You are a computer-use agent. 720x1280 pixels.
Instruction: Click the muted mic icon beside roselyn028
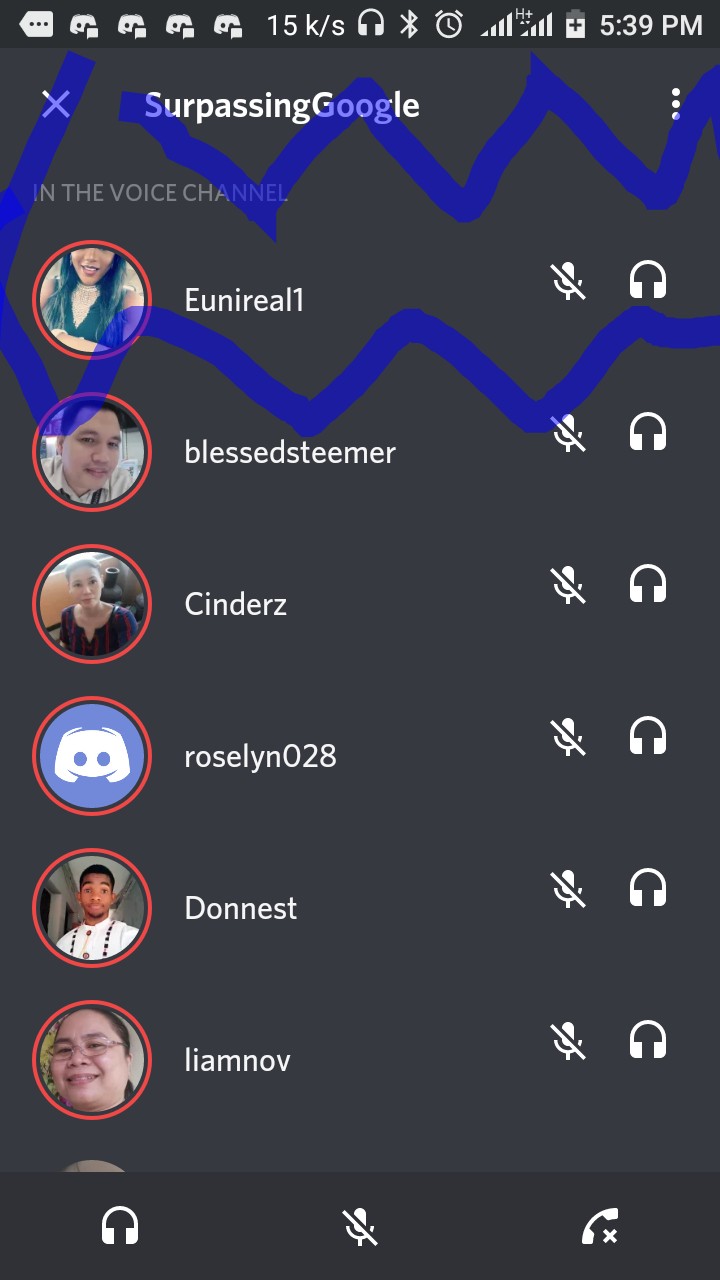[x=570, y=737]
